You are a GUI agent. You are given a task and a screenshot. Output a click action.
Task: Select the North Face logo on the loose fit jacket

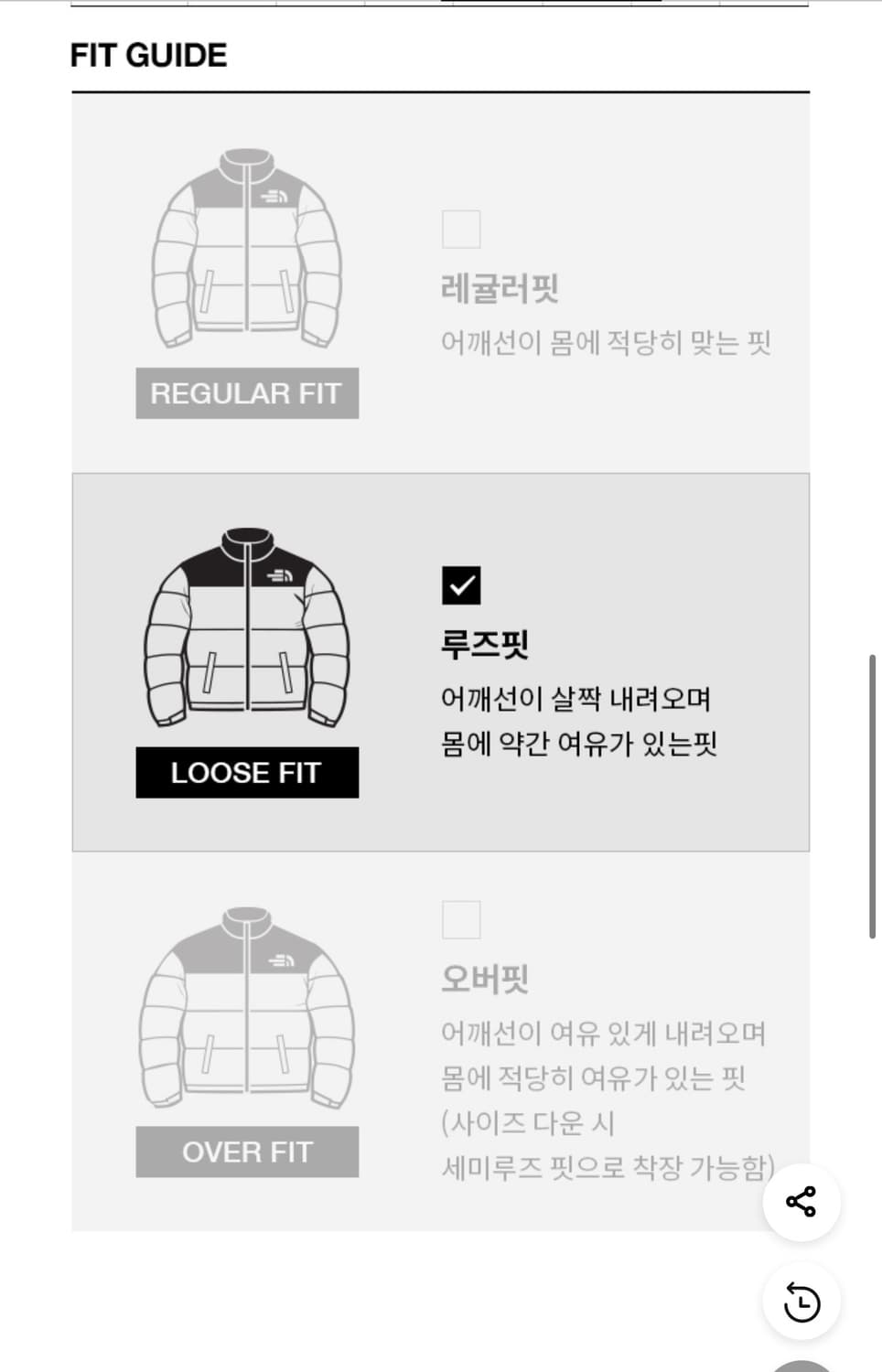pos(282,577)
